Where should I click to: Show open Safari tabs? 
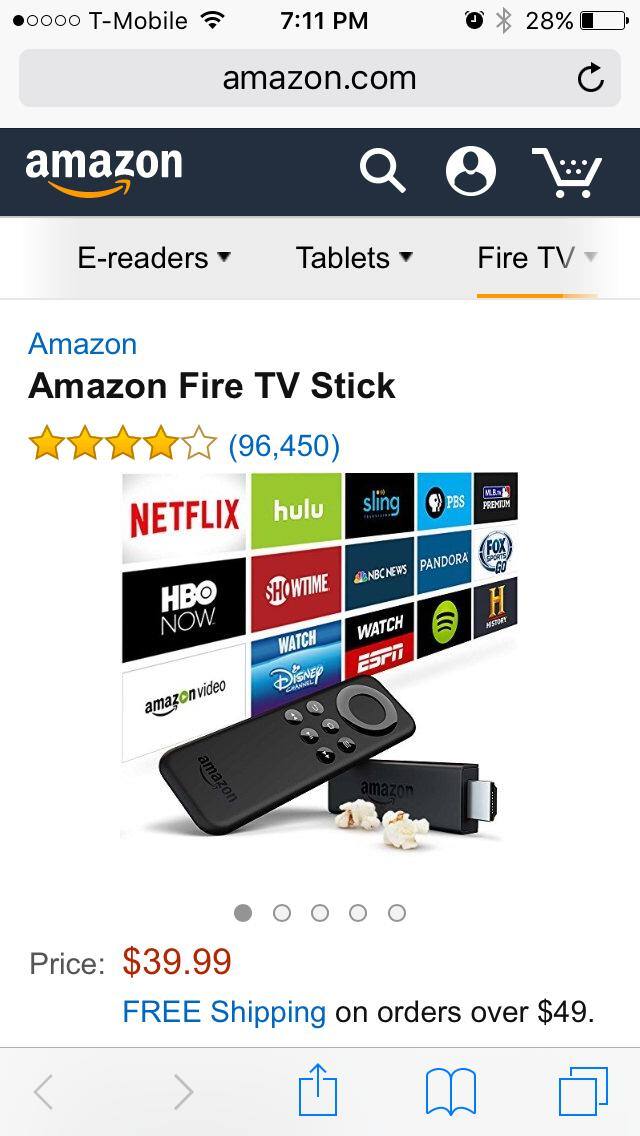point(583,1091)
